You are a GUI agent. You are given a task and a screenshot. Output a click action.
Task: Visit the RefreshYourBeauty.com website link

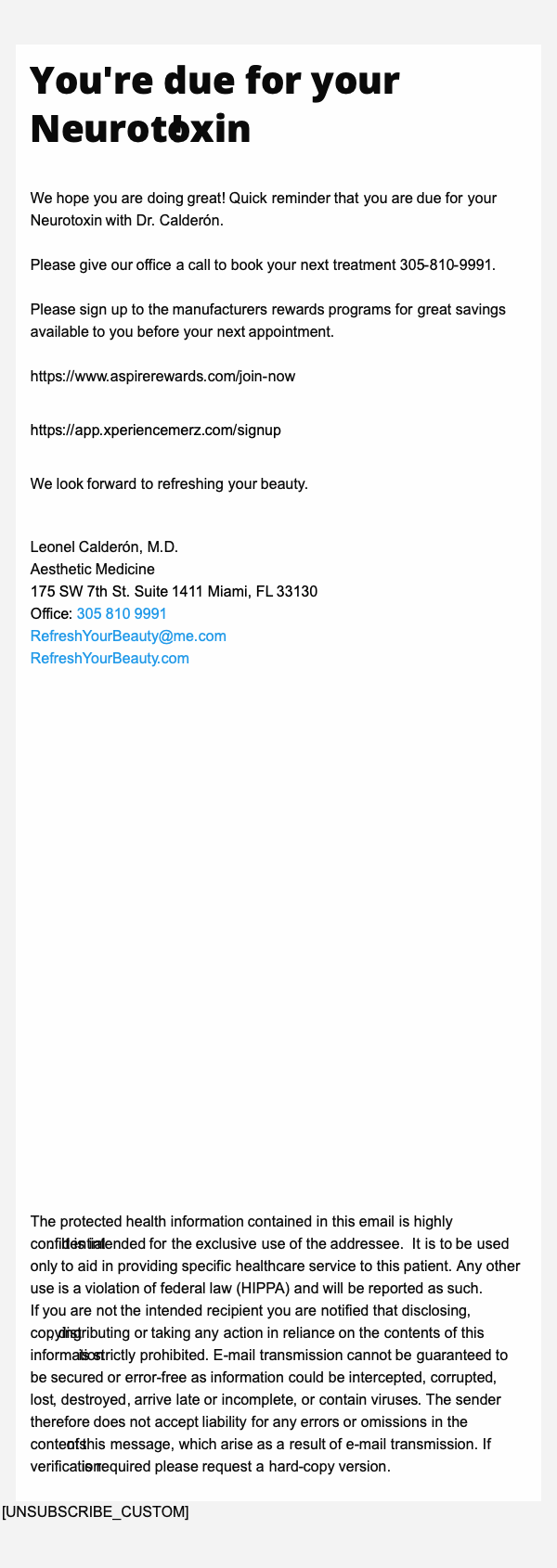pos(110,659)
